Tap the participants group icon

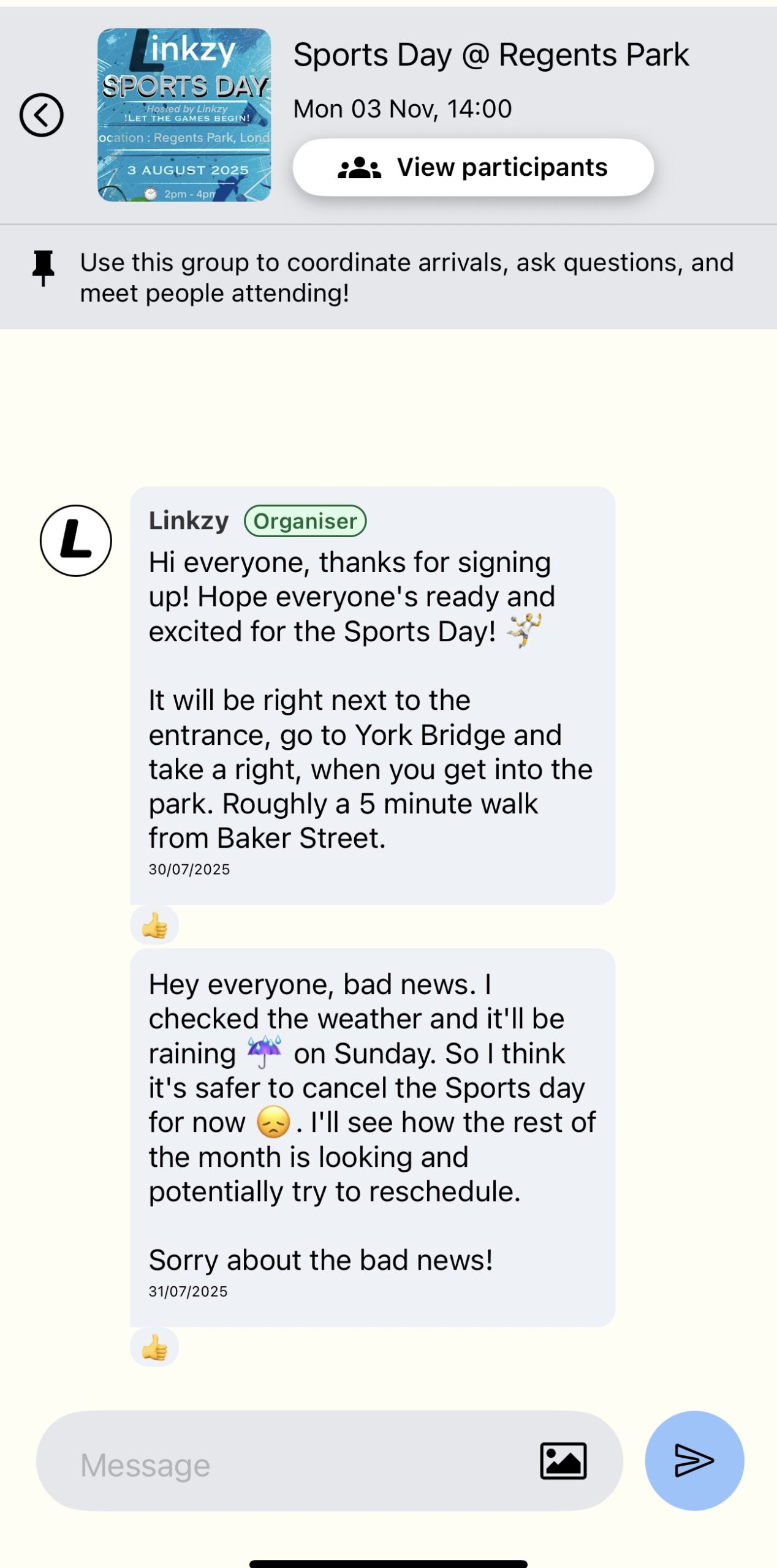360,167
